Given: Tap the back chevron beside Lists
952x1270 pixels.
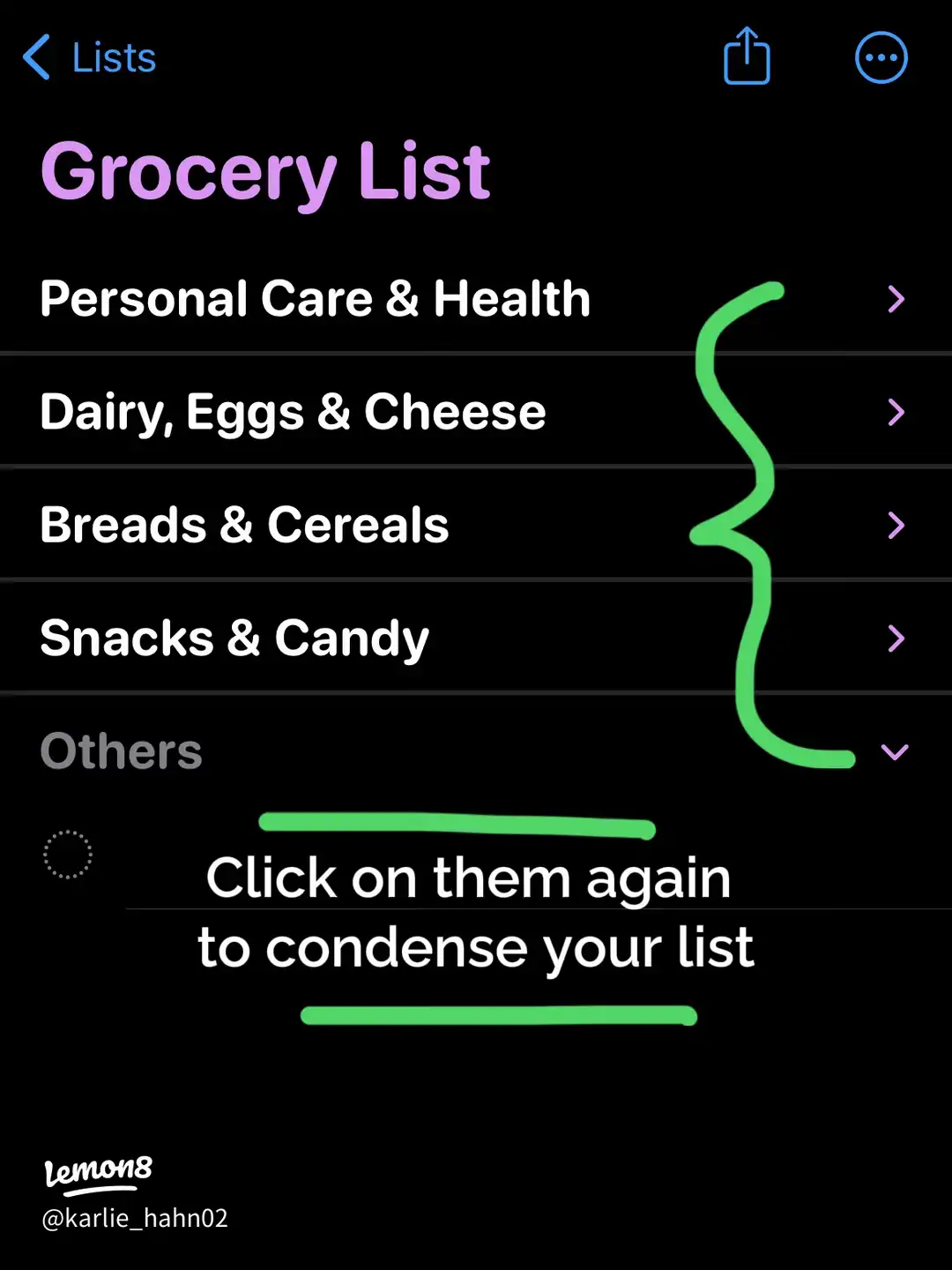Looking at the screenshot, I should [x=35, y=56].
